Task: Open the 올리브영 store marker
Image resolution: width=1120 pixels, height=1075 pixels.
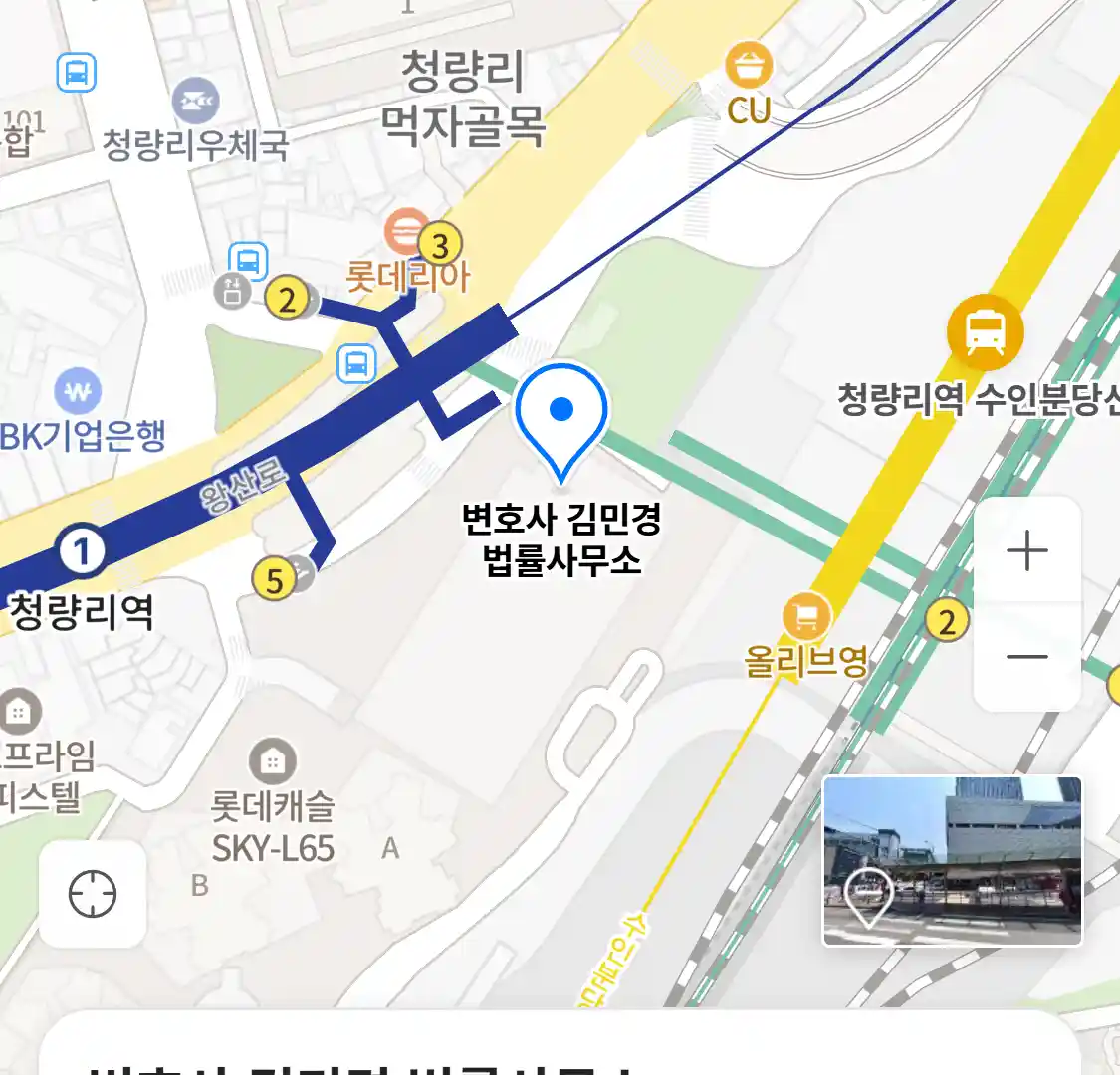Action: (806, 617)
